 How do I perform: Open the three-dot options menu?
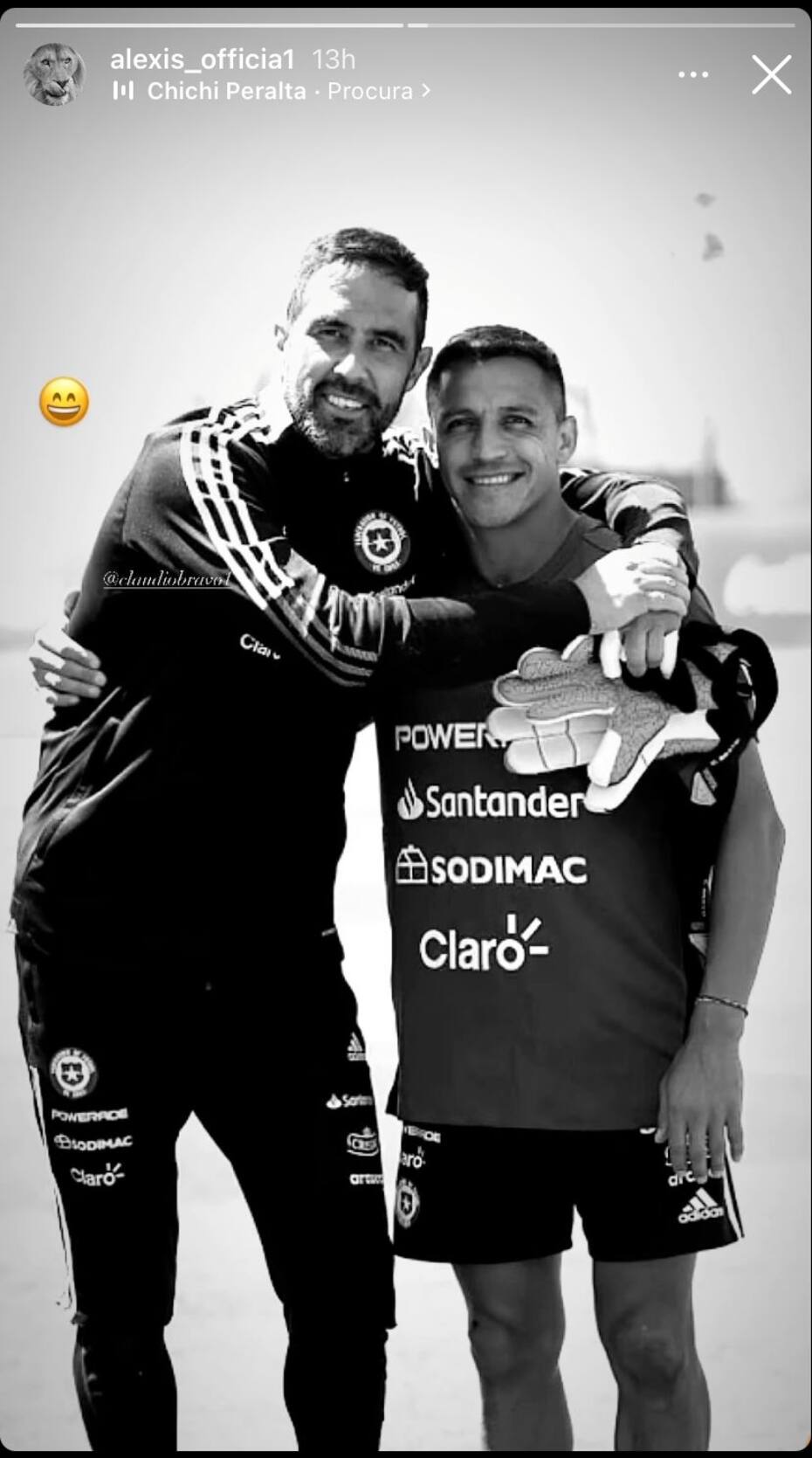[693, 75]
